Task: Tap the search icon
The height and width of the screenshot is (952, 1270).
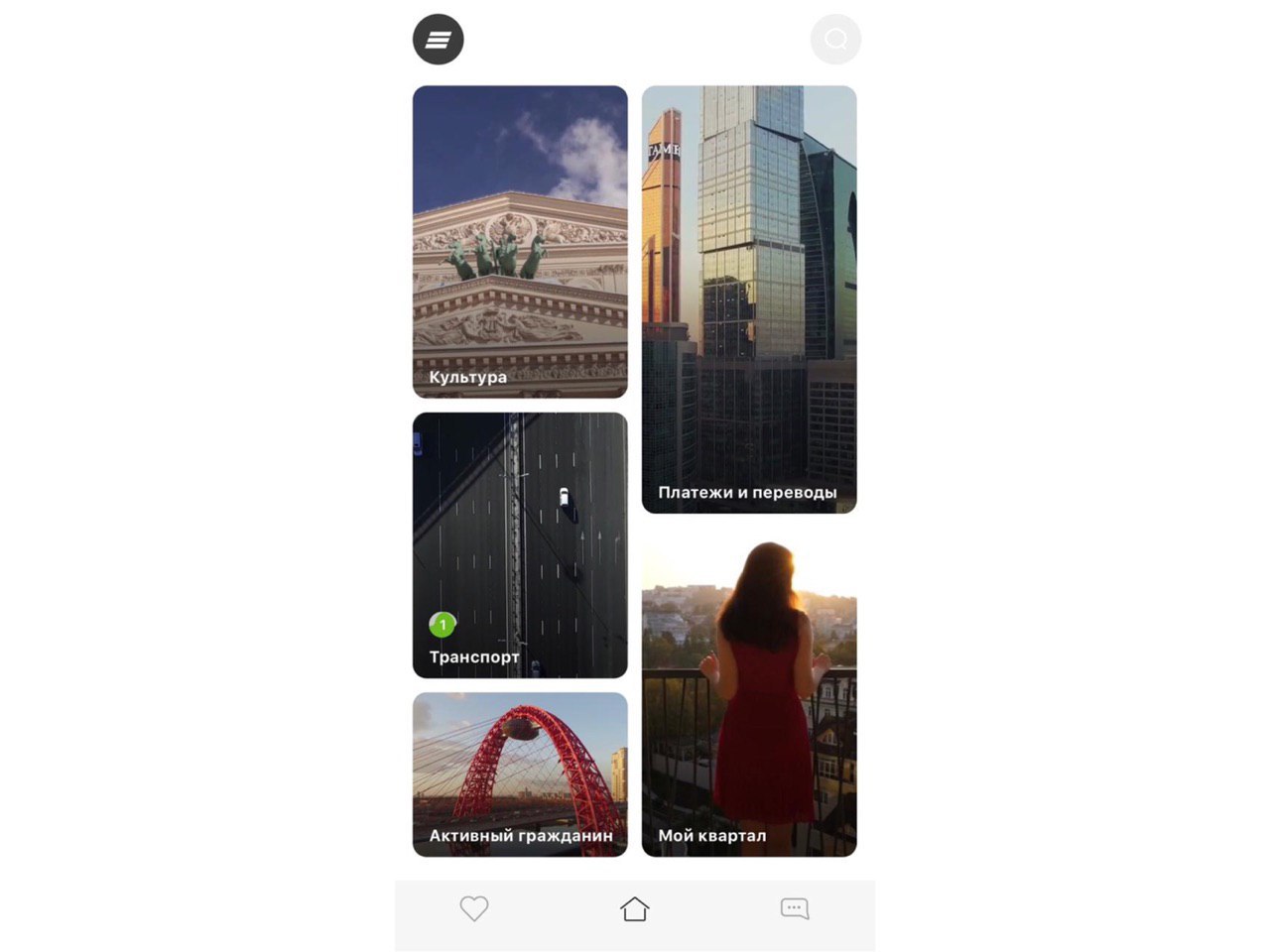Action: (835, 40)
